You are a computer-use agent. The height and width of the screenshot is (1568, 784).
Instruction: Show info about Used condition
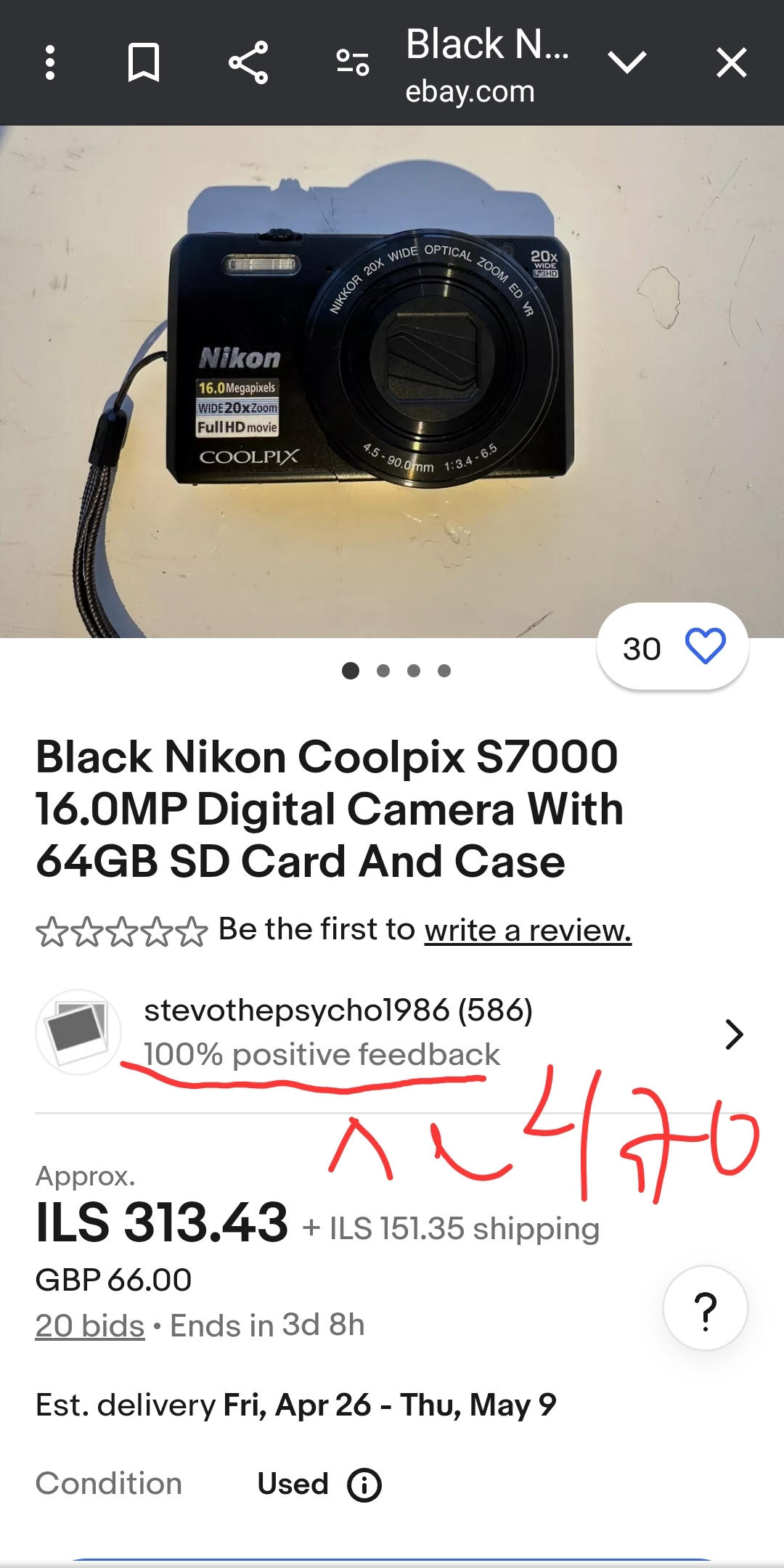[x=364, y=1485]
